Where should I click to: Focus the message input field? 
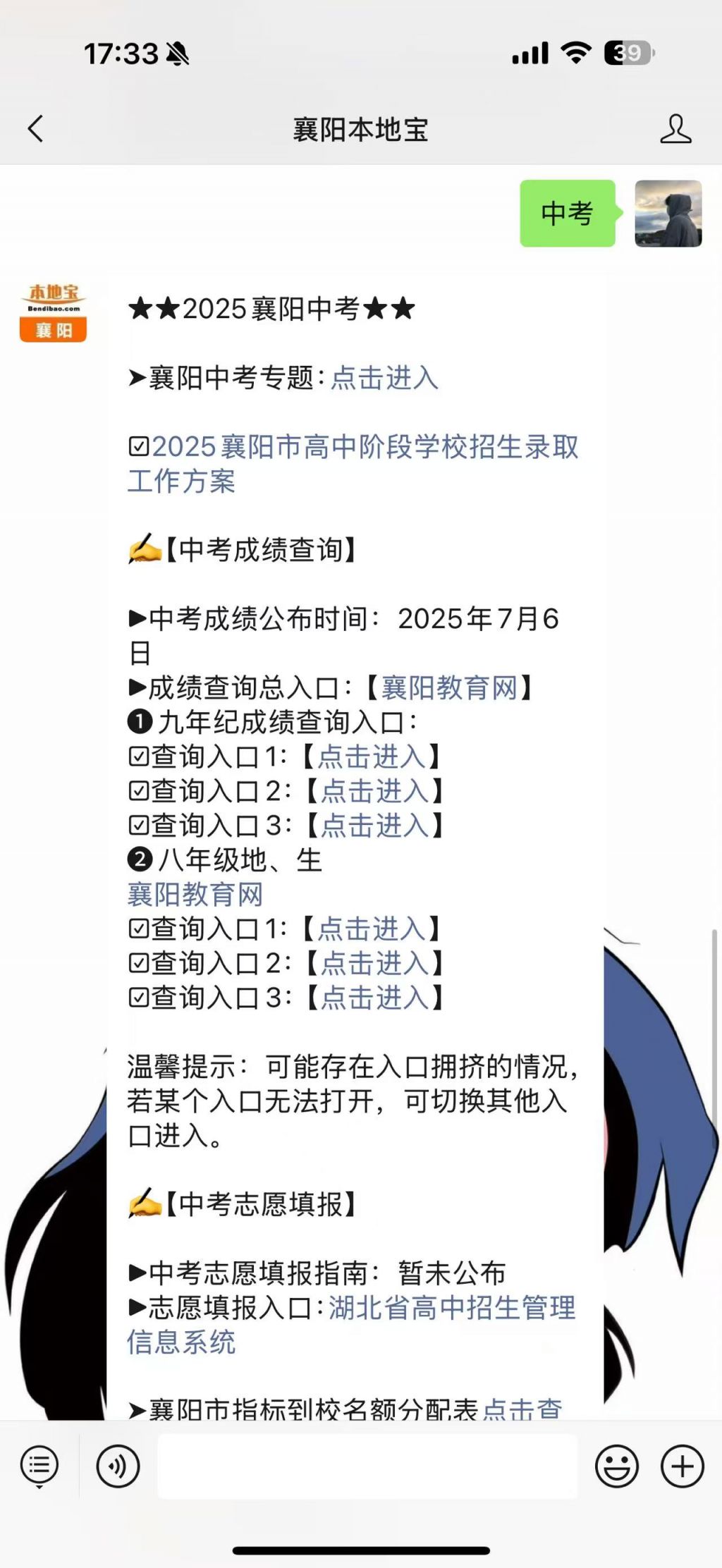pyautogui.click(x=367, y=1466)
